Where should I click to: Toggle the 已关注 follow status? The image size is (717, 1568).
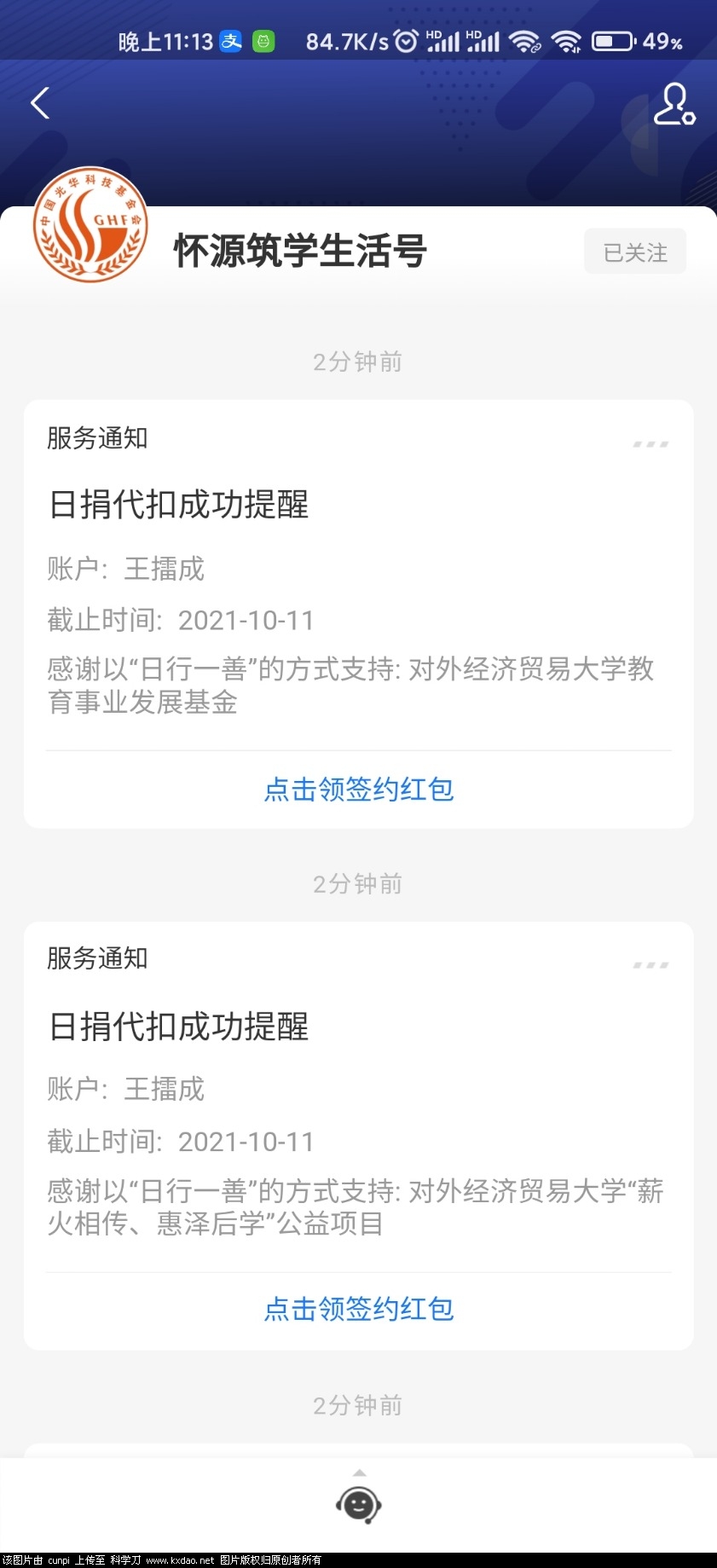(634, 251)
